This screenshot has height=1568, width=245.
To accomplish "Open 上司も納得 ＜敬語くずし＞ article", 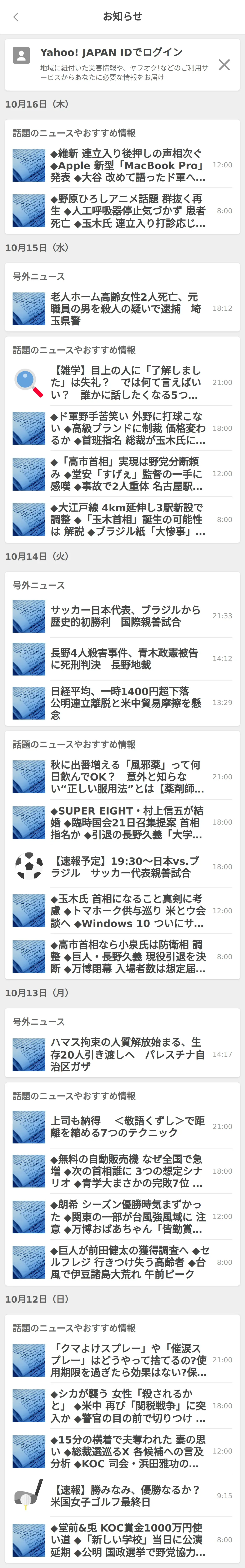I will click(x=128, y=1127).
